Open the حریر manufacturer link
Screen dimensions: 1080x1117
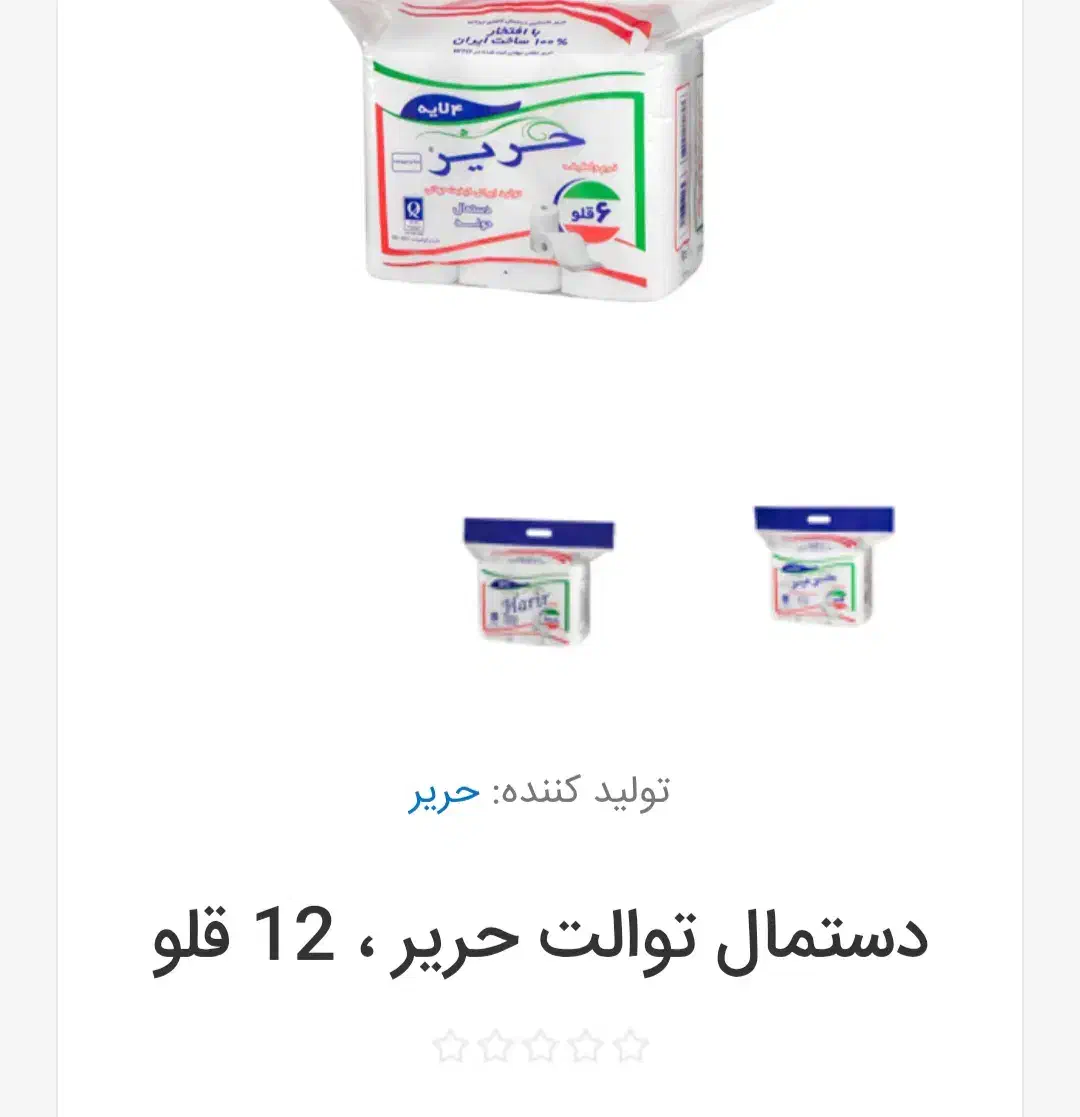(444, 792)
